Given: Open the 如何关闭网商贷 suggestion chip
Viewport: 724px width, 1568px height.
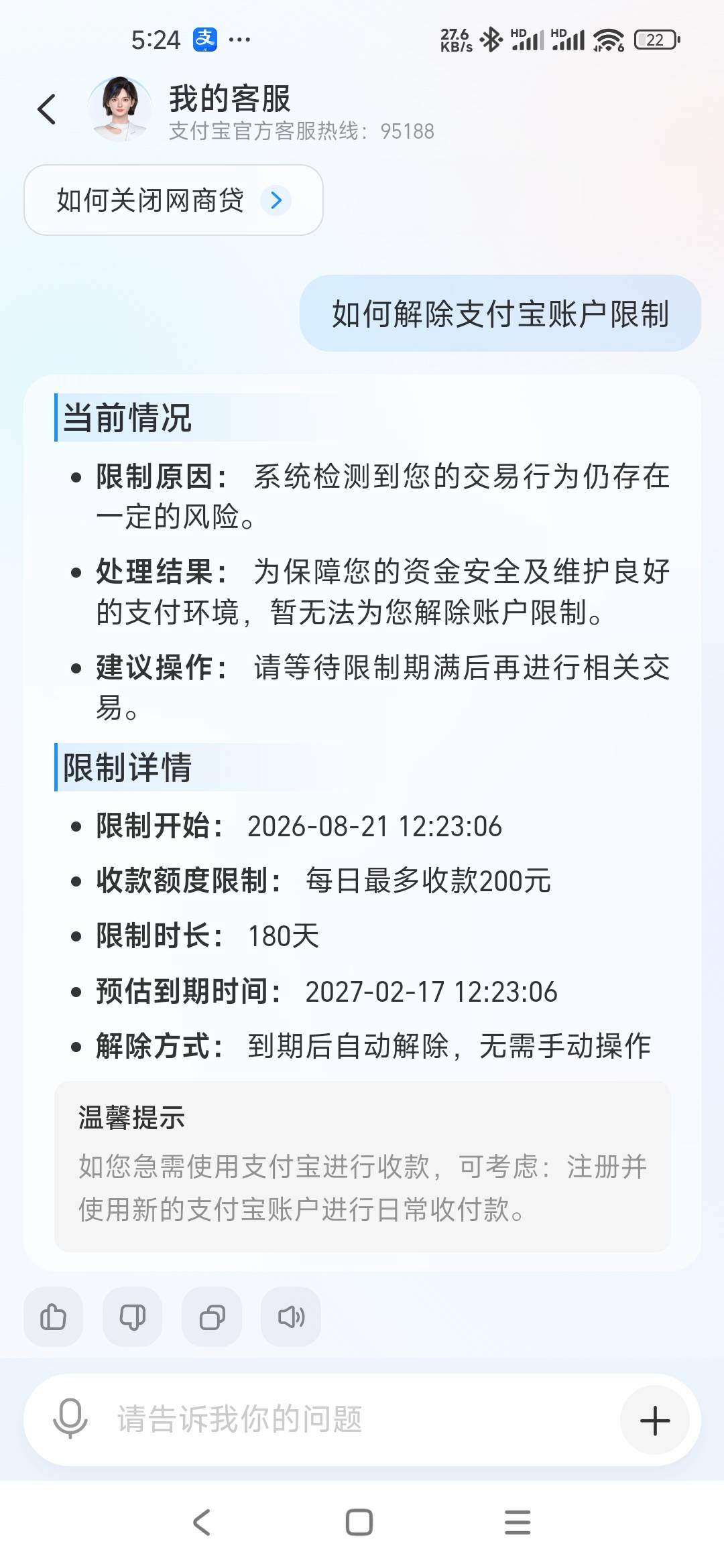Looking at the screenshot, I should 174,200.
